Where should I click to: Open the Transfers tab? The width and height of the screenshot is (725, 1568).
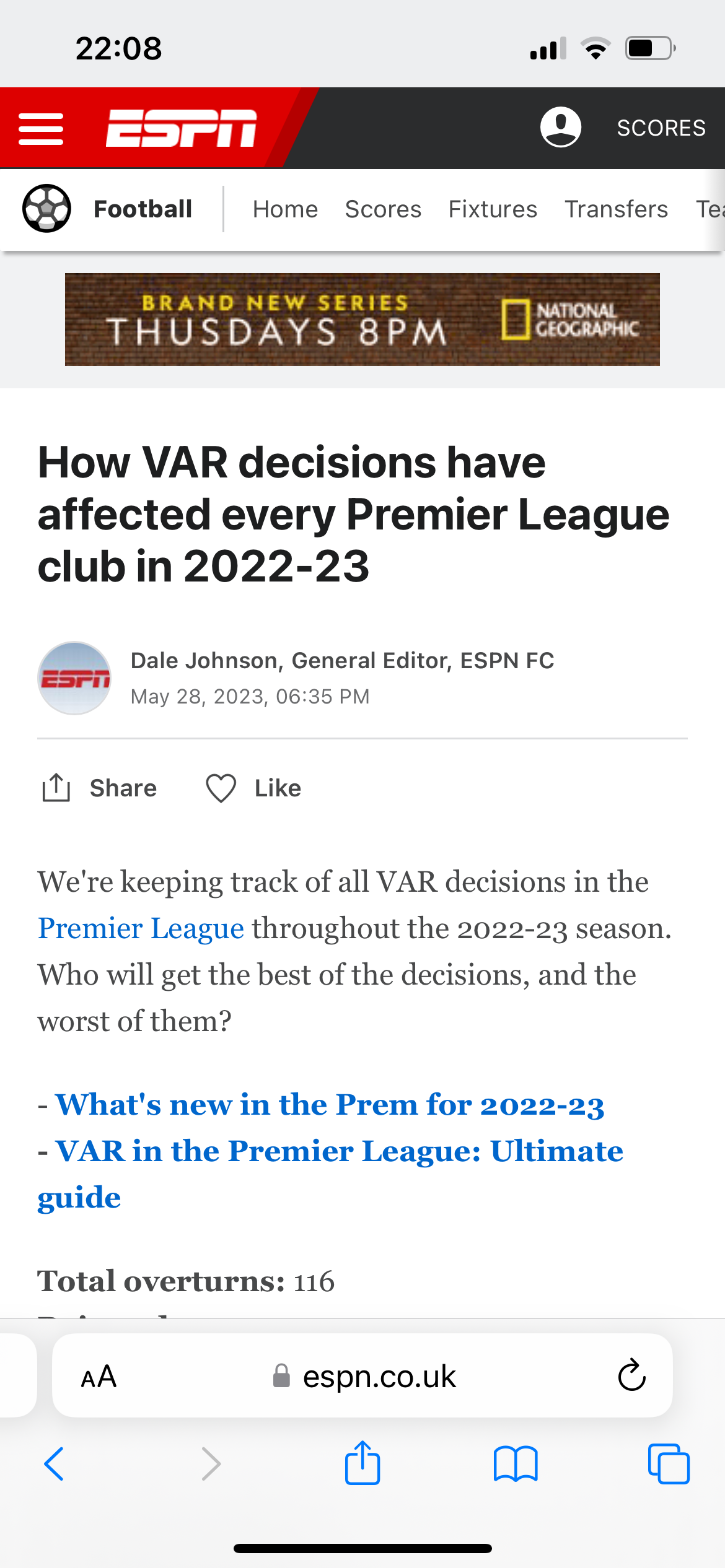point(616,209)
